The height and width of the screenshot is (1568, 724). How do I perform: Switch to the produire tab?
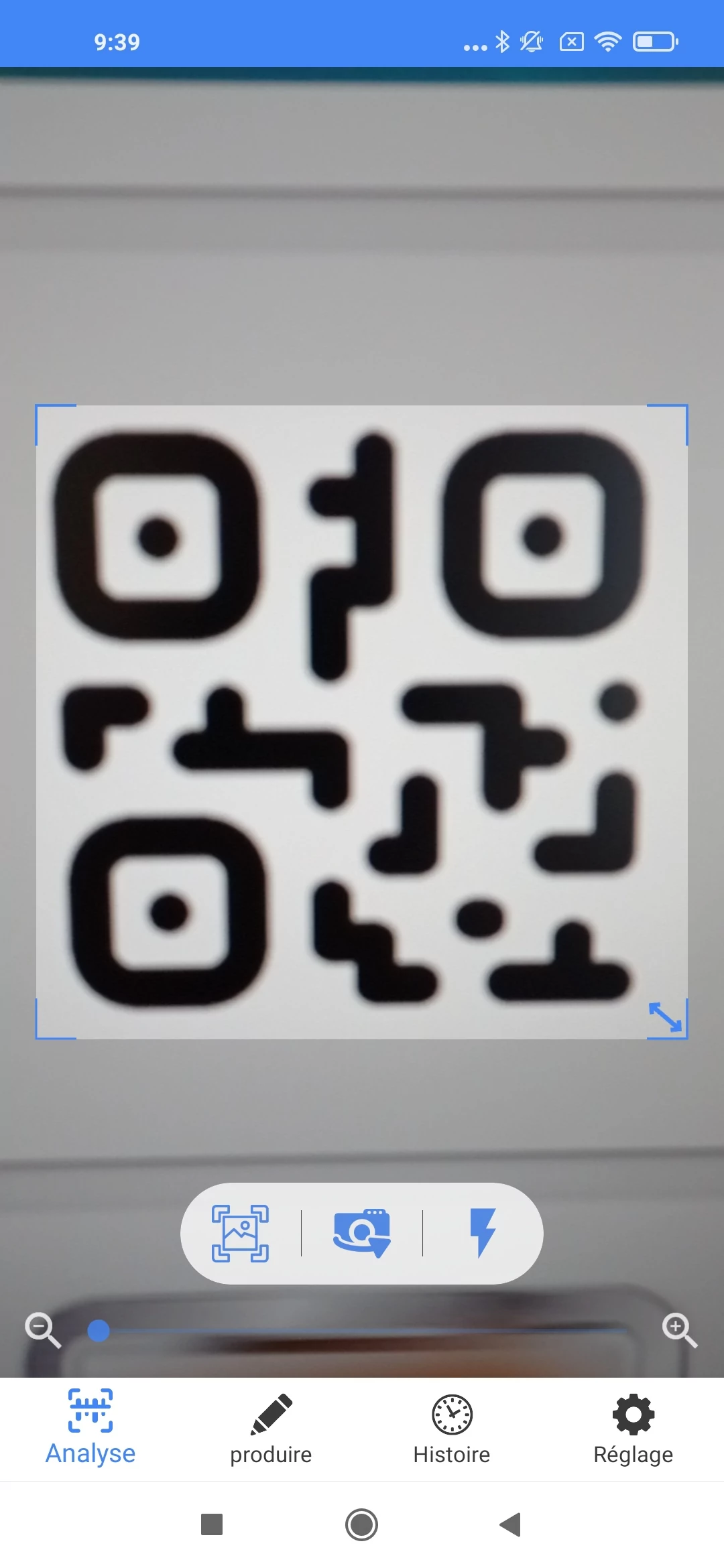pyautogui.click(x=271, y=1429)
